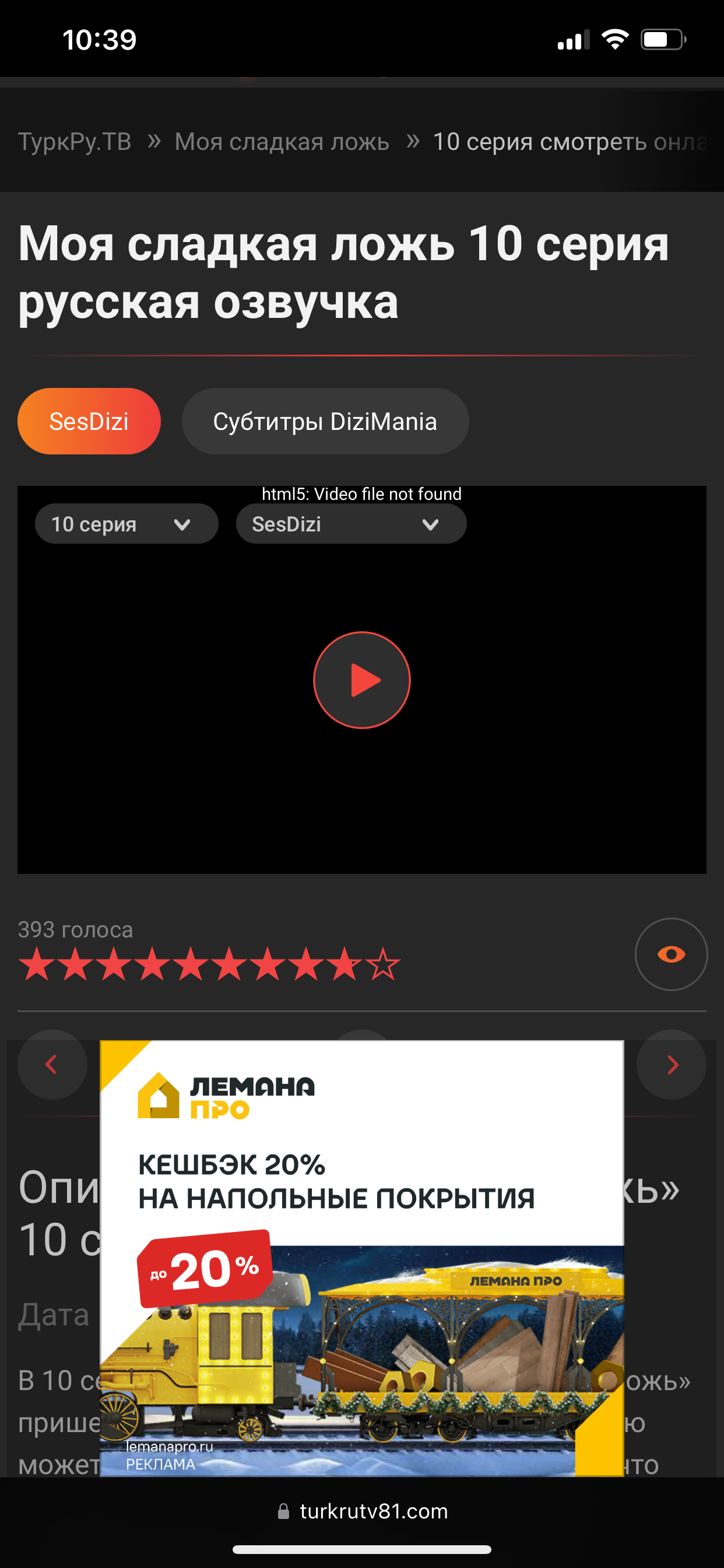This screenshot has width=724, height=1568.
Task: Rate the episode with the last star
Action: click(x=384, y=965)
